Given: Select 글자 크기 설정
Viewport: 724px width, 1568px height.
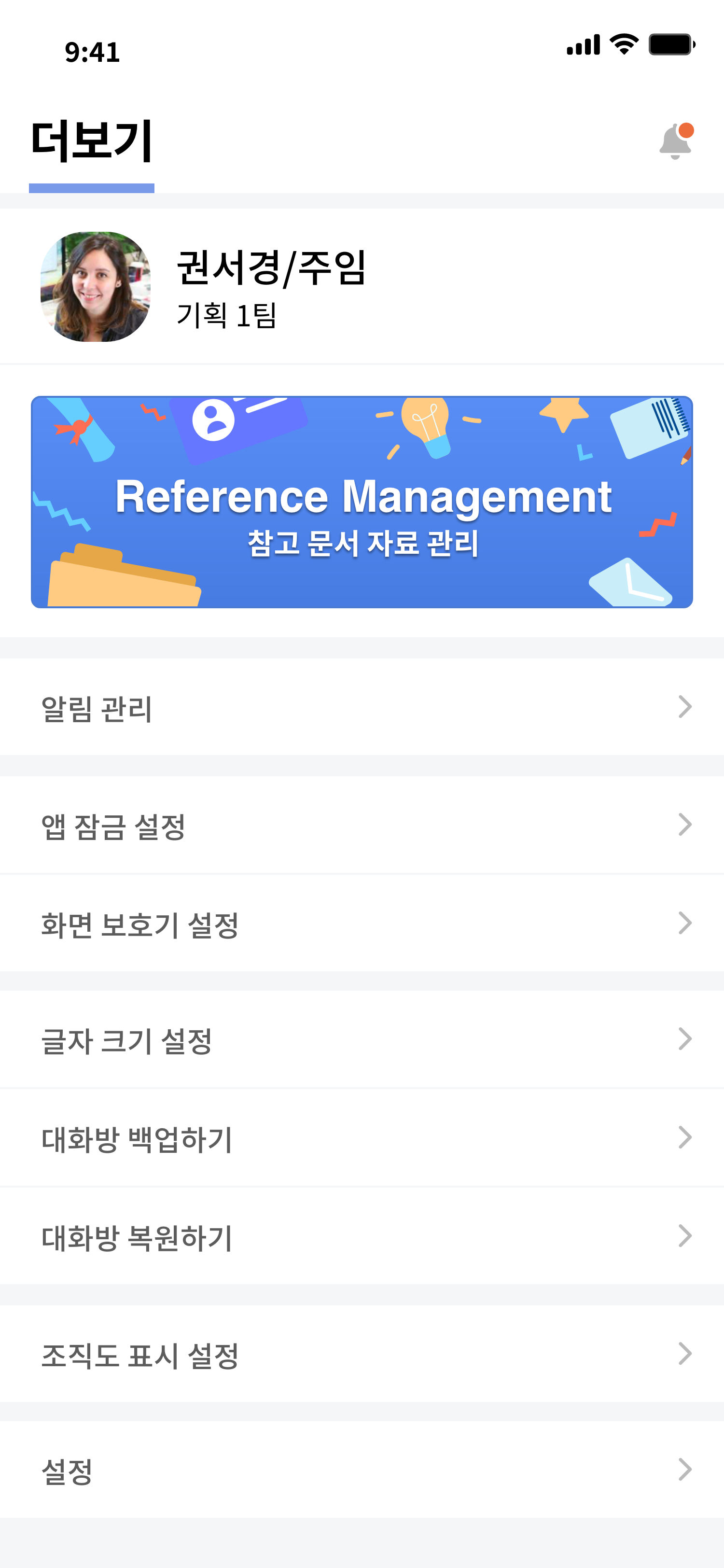Looking at the screenshot, I should pyautogui.click(x=362, y=1040).
